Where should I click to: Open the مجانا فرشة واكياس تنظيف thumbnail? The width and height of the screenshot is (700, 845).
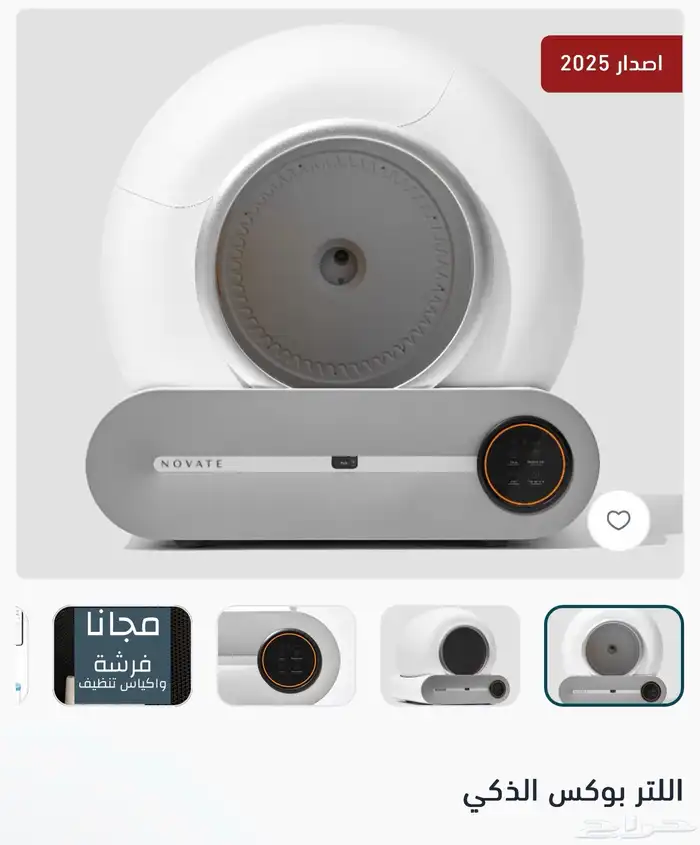[123, 656]
